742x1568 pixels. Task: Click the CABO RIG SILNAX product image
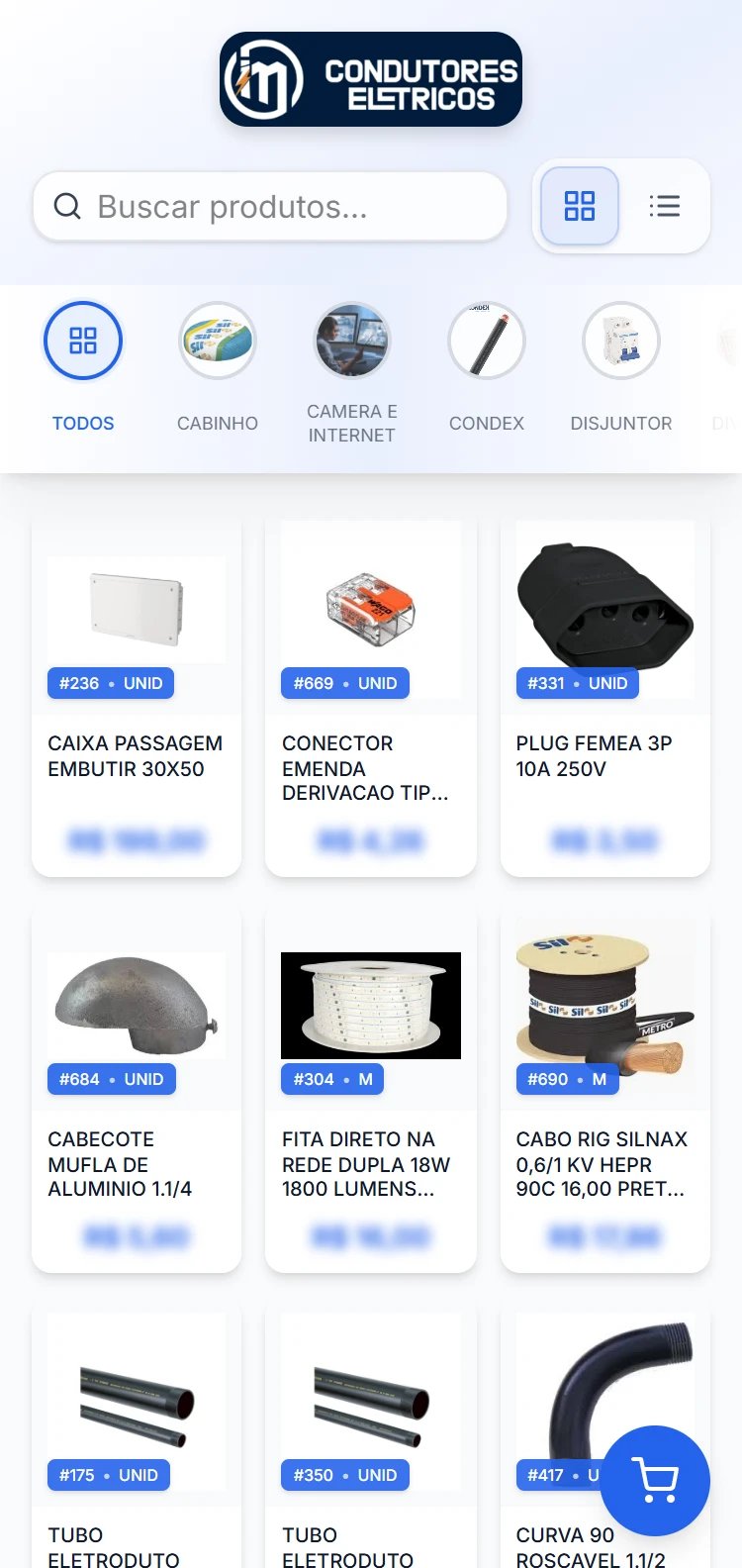604,1007
